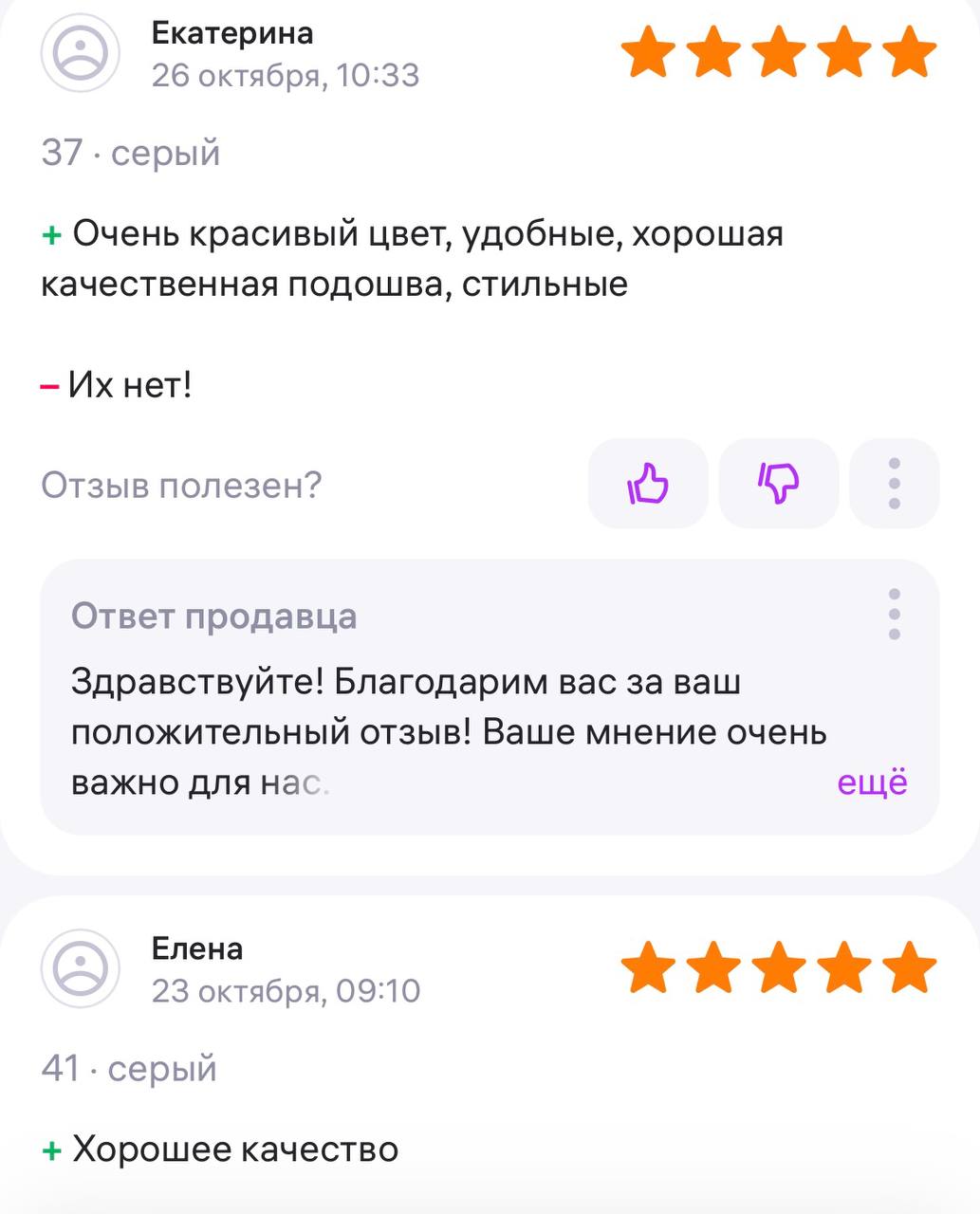
Task: Mark Екатерина's review as helpful
Action: (x=648, y=484)
